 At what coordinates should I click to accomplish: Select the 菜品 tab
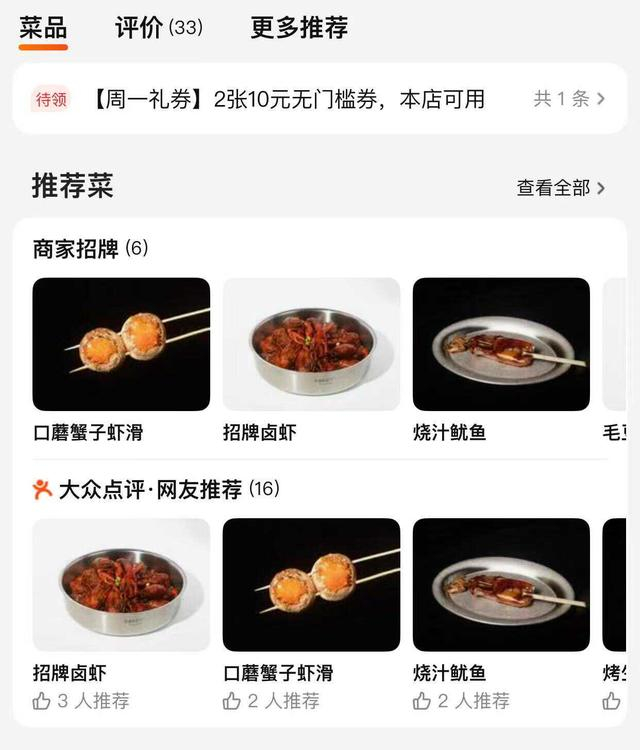43,28
